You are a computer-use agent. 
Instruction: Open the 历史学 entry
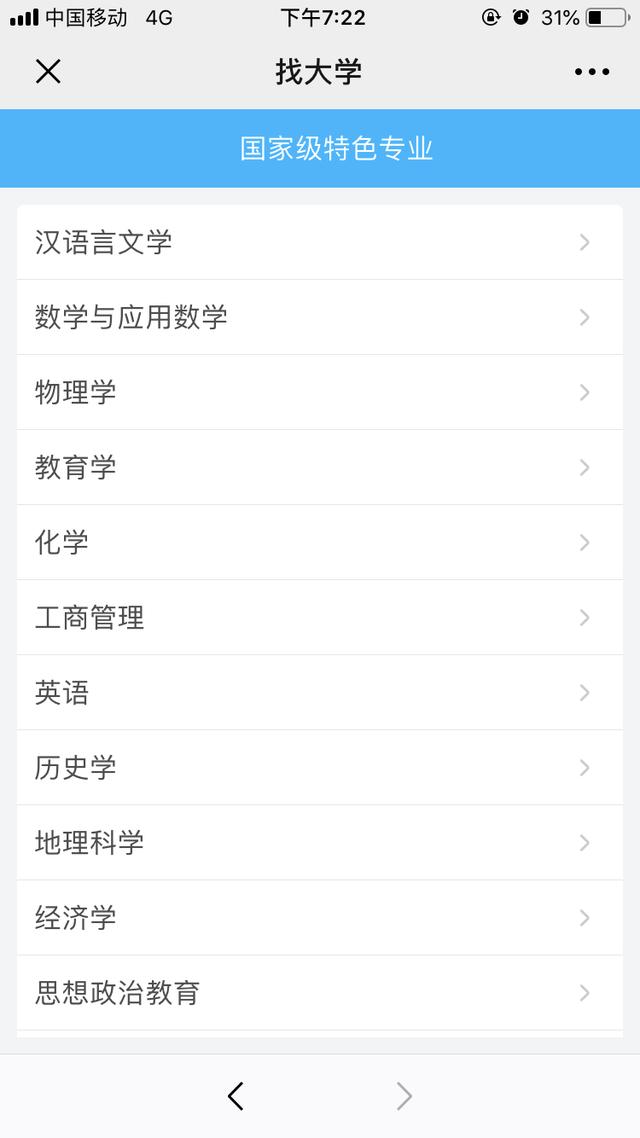[x=320, y=768]
